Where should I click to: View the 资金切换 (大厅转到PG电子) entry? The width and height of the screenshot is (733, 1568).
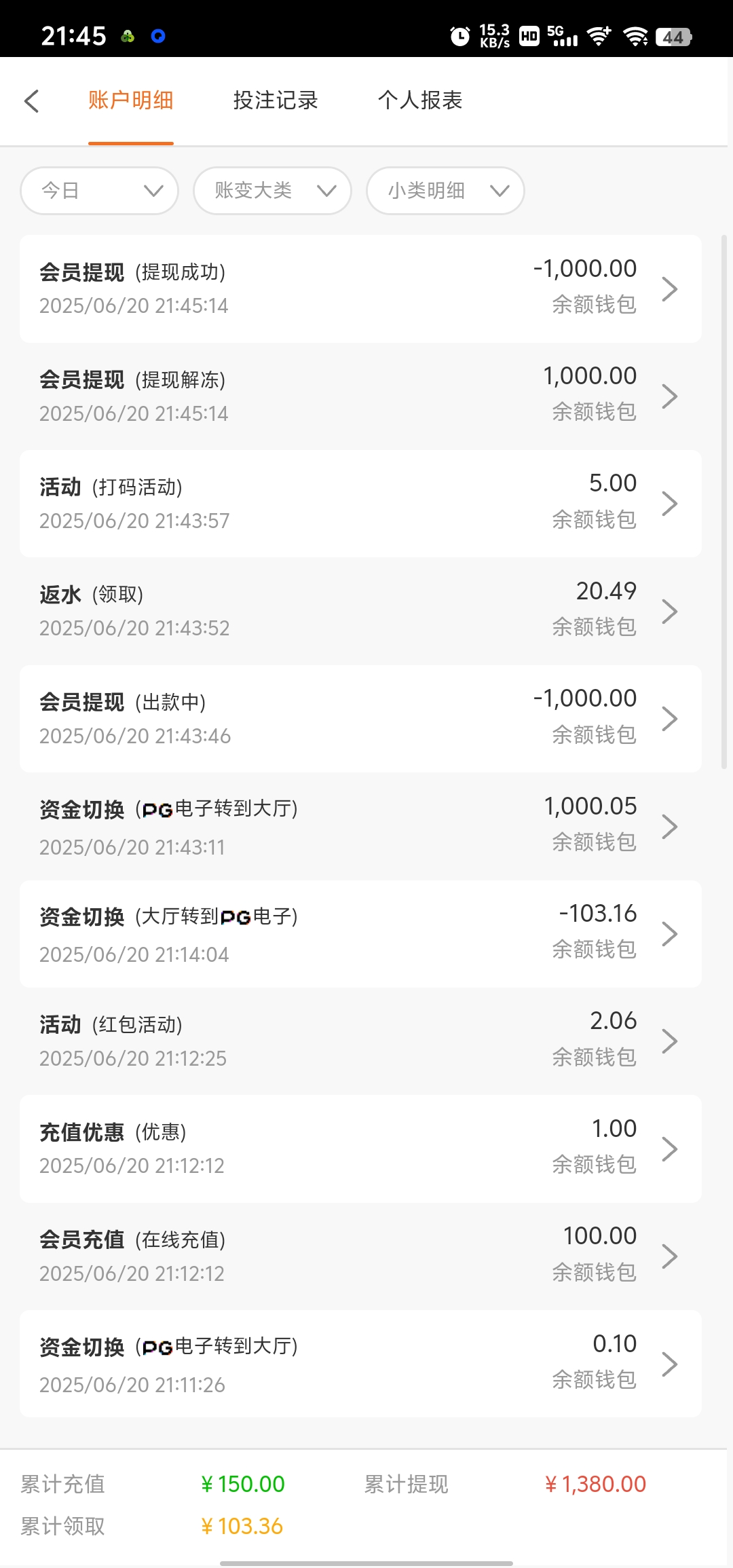(360, 933)
